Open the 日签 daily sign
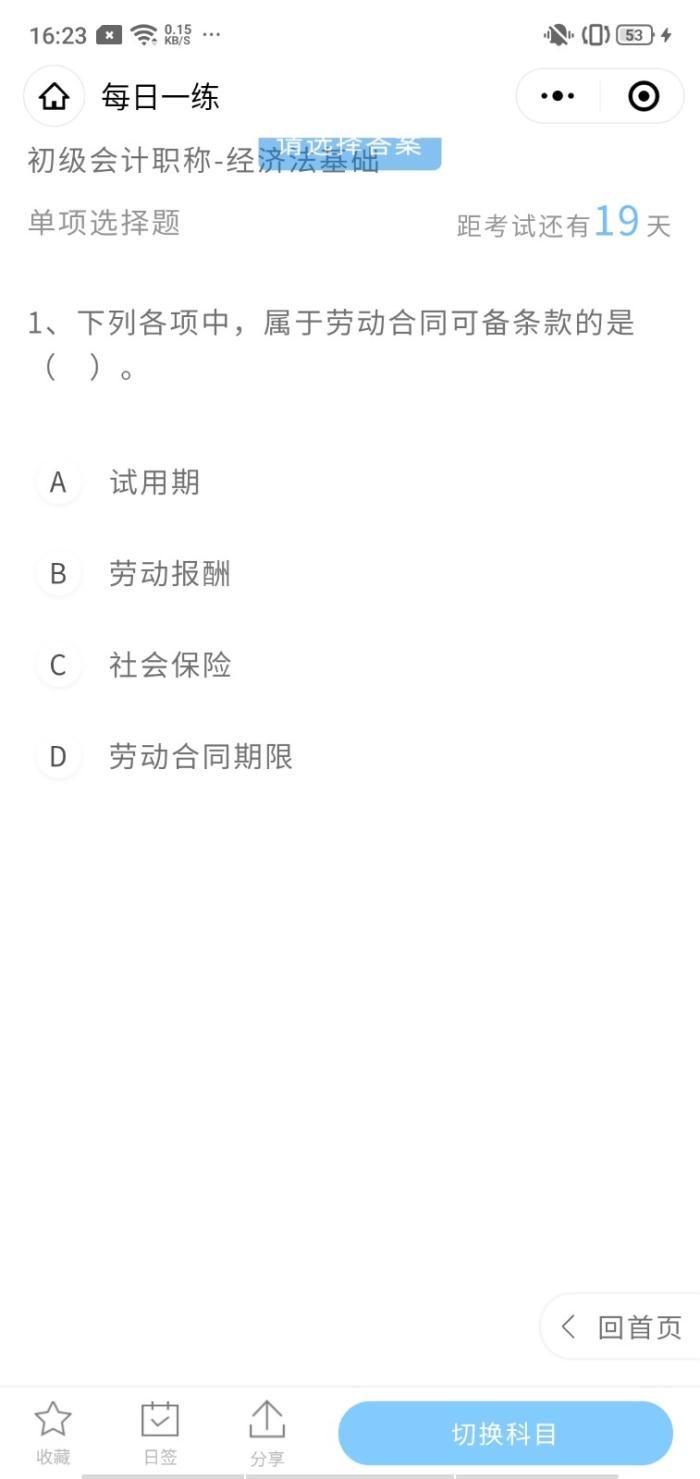This screenshot has width=700, height=1479. point(160,1432)
